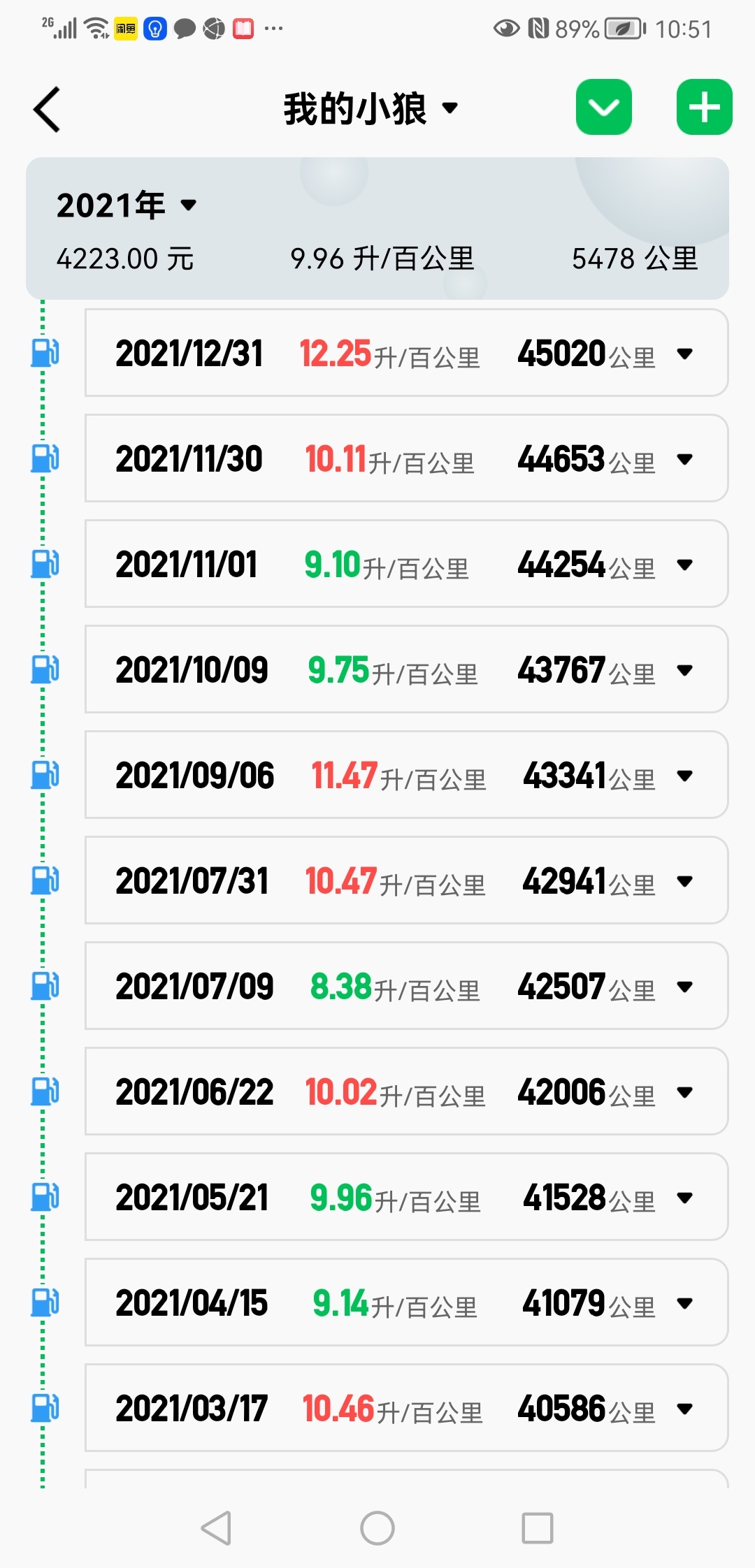Open the 2021/06/22 entry at 42006 公里
The height and width of the screenshot is (1568, 755).
[406, 1091]
